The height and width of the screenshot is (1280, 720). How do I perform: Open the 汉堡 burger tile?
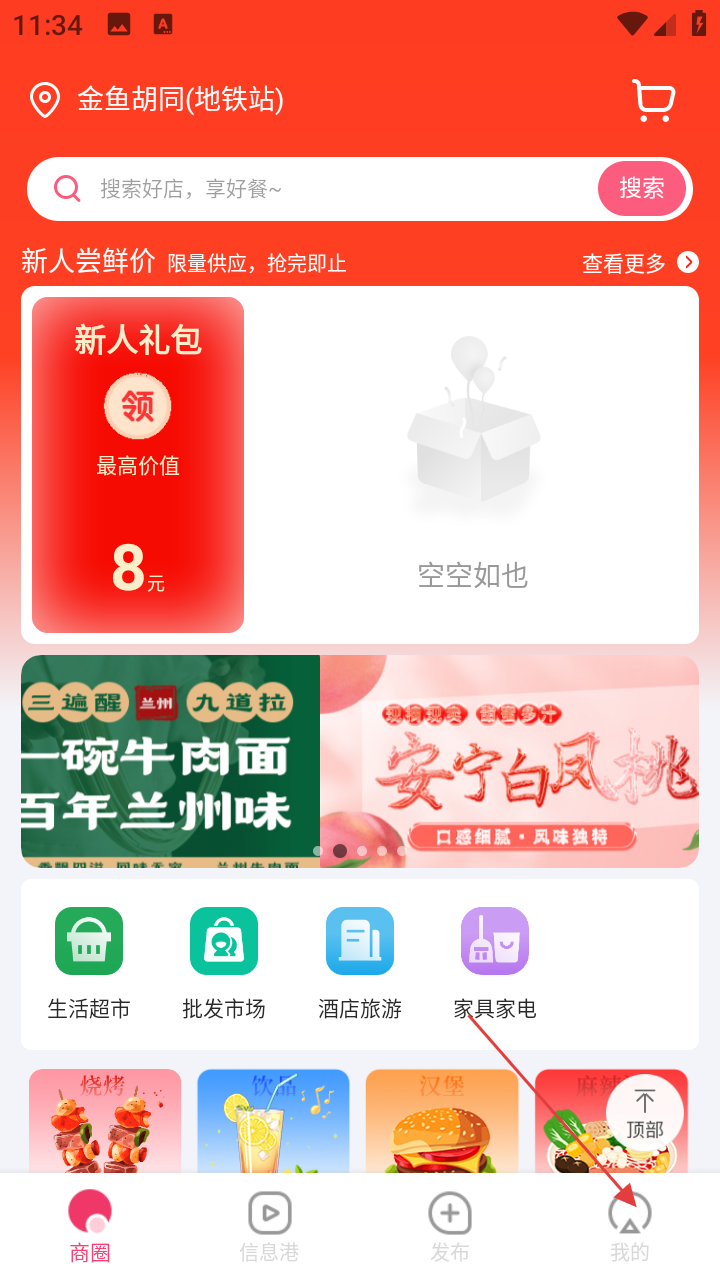[x=442, y=1120]
